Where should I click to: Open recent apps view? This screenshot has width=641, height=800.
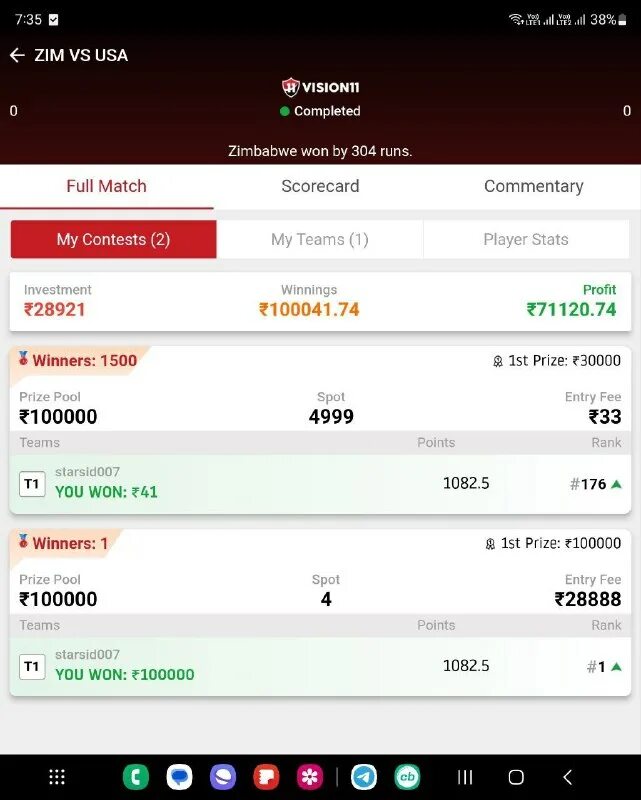coord(465,777)
